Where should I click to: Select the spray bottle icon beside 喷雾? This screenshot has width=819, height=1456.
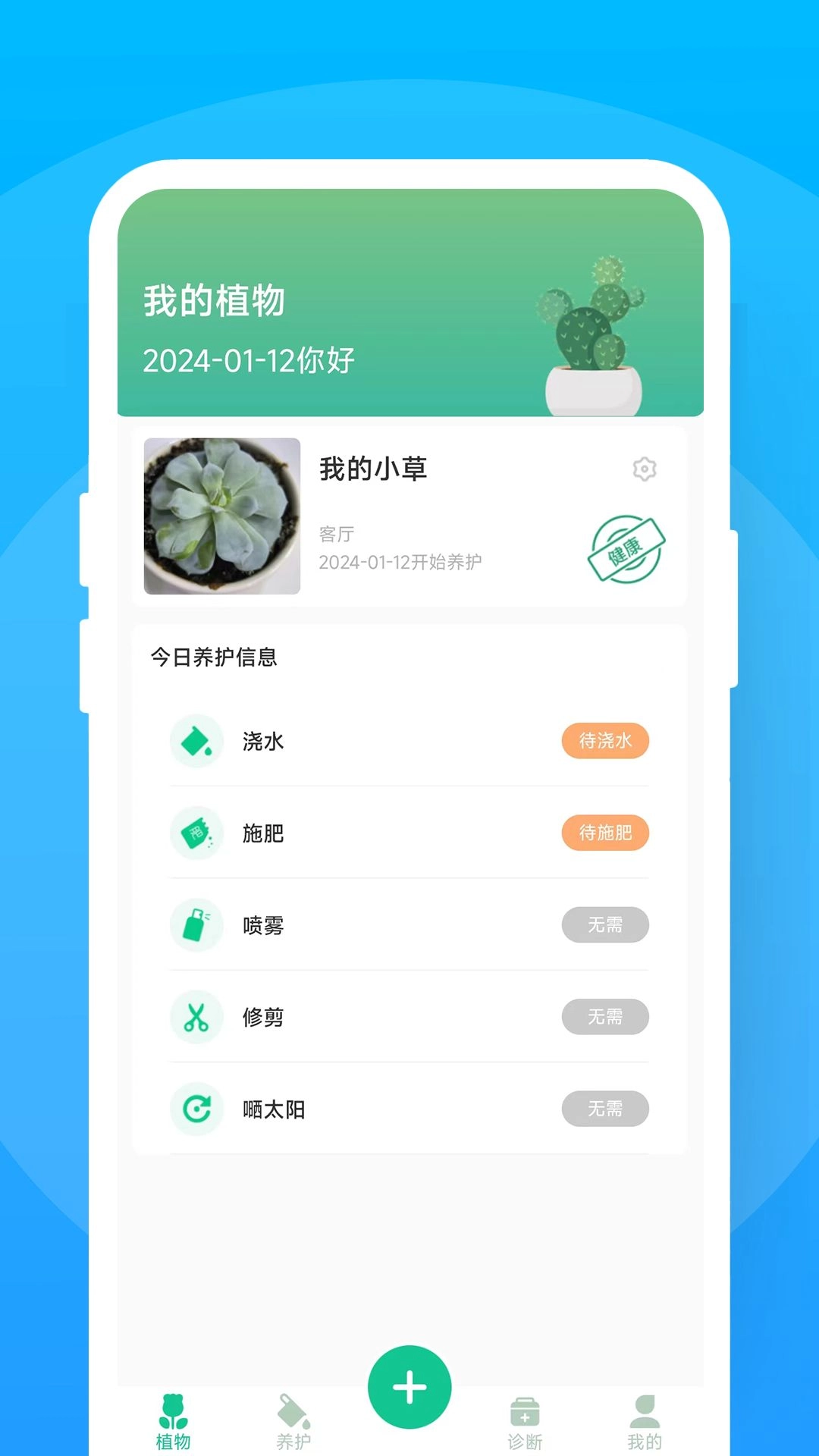pyautogui.click(x=196, y=925)
